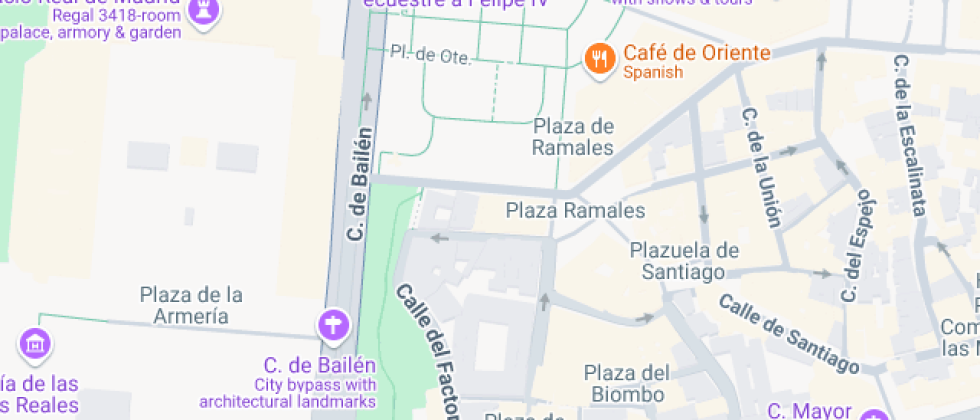Select the C. de Bailén church marker
The height and width of the screenshot is (420, 980).
click(x=334, y=326)
